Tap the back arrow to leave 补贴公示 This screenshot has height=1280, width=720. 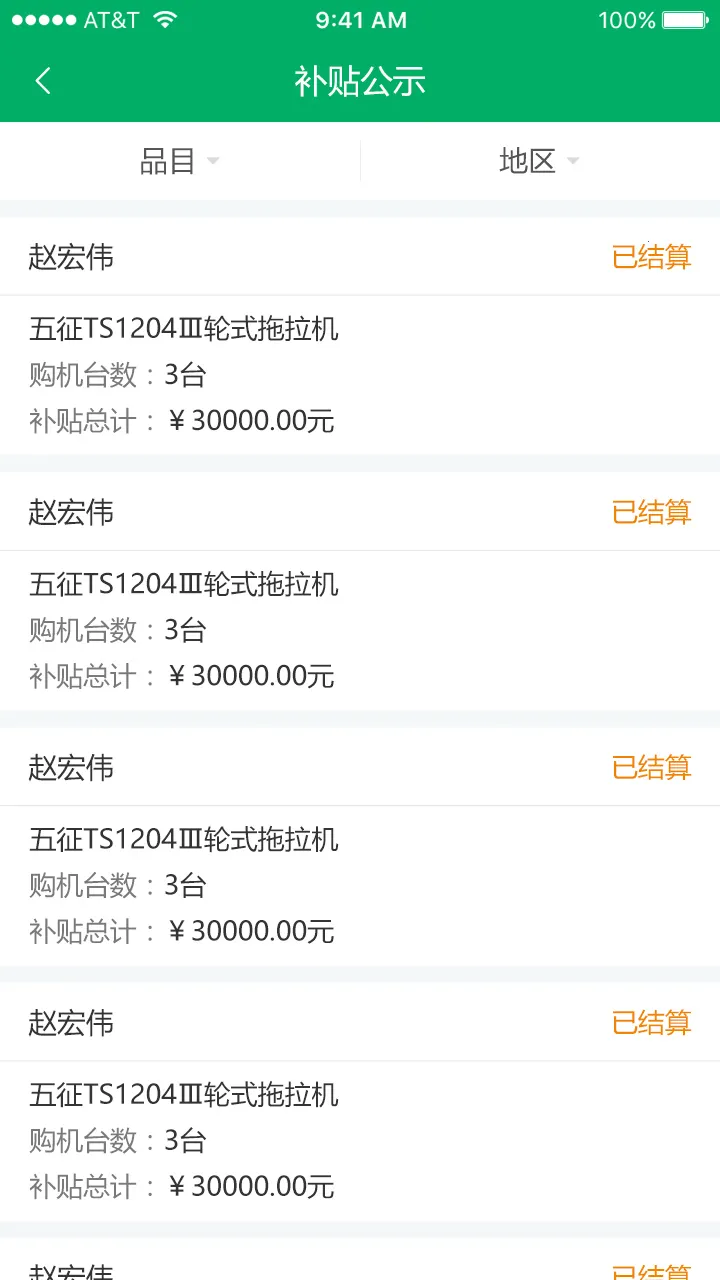(x=42, y=80)
